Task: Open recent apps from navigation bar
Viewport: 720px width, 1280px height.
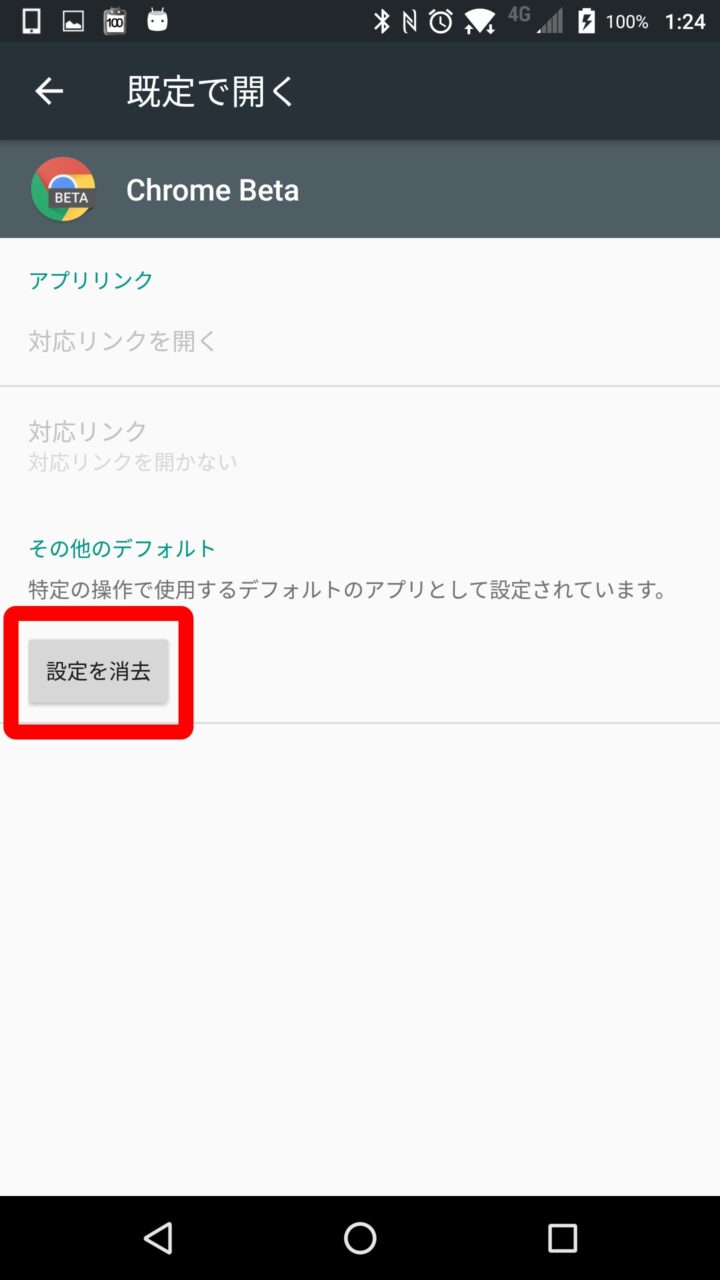Action: (562, 1238)
